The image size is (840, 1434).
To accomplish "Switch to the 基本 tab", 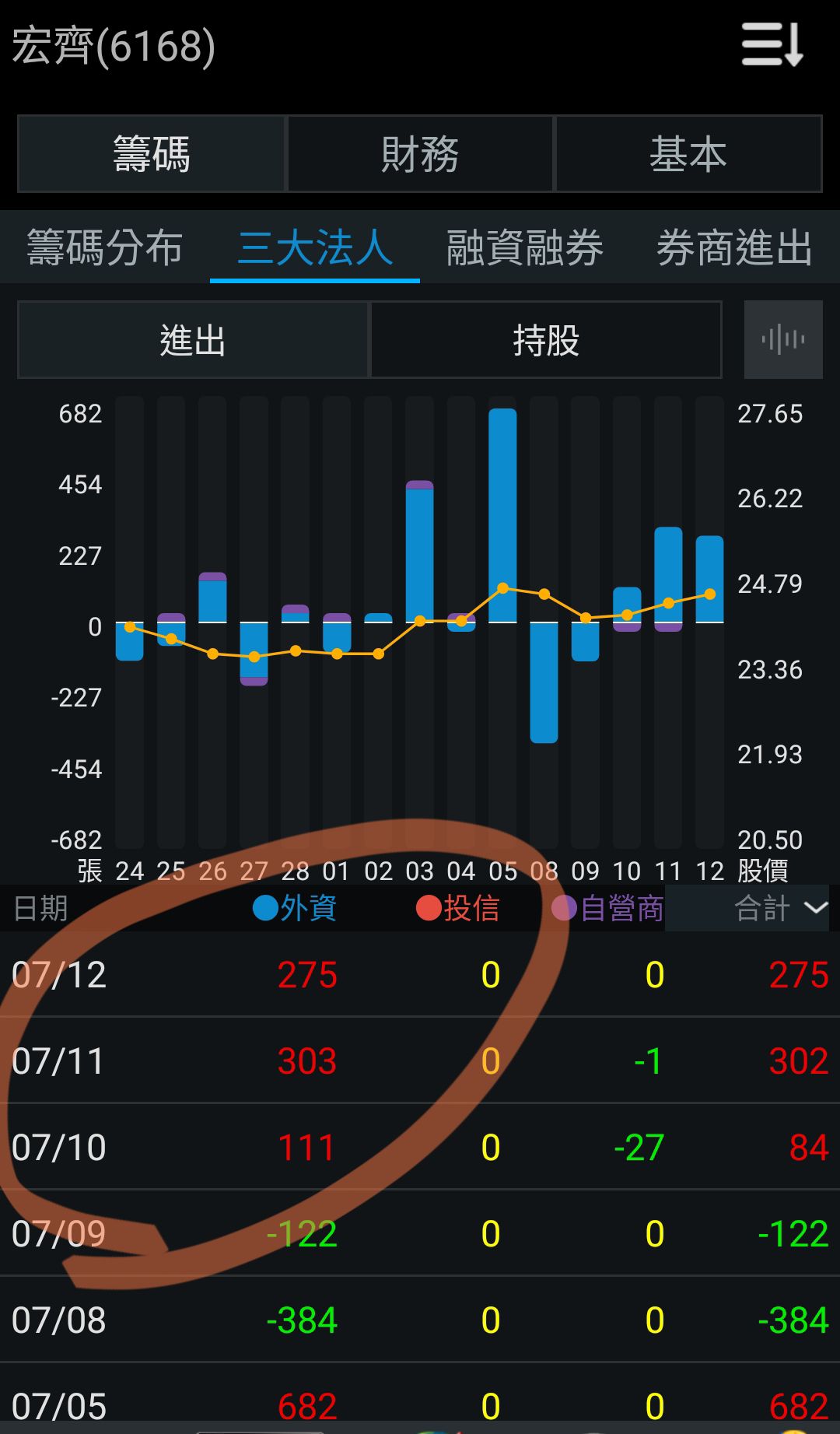I will point(688,153).
